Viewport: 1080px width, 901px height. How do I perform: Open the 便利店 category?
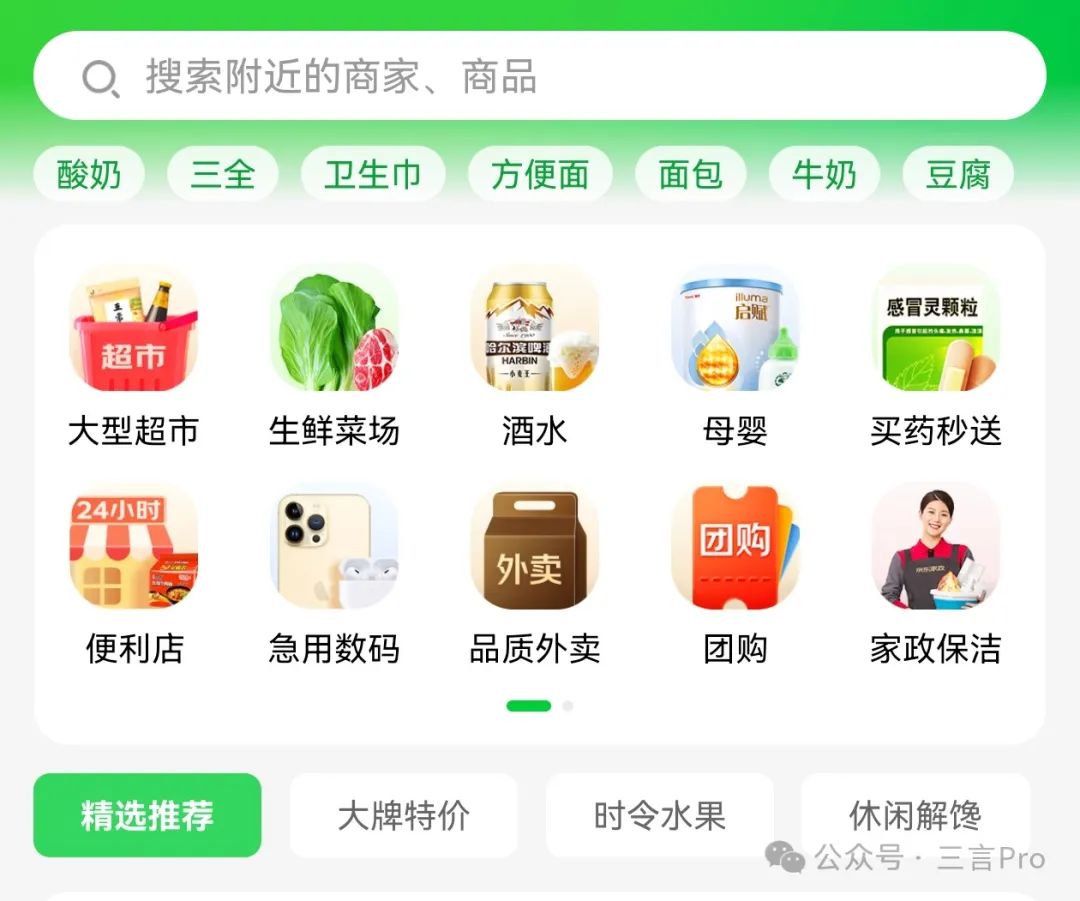coord(133,573)
